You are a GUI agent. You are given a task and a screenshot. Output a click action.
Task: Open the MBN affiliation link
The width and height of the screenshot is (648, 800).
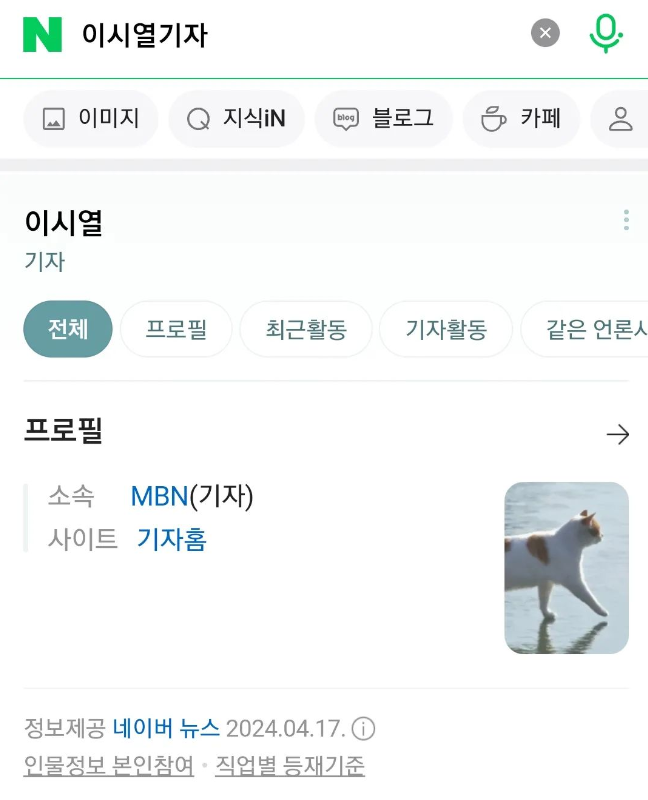tap(160, 496)
